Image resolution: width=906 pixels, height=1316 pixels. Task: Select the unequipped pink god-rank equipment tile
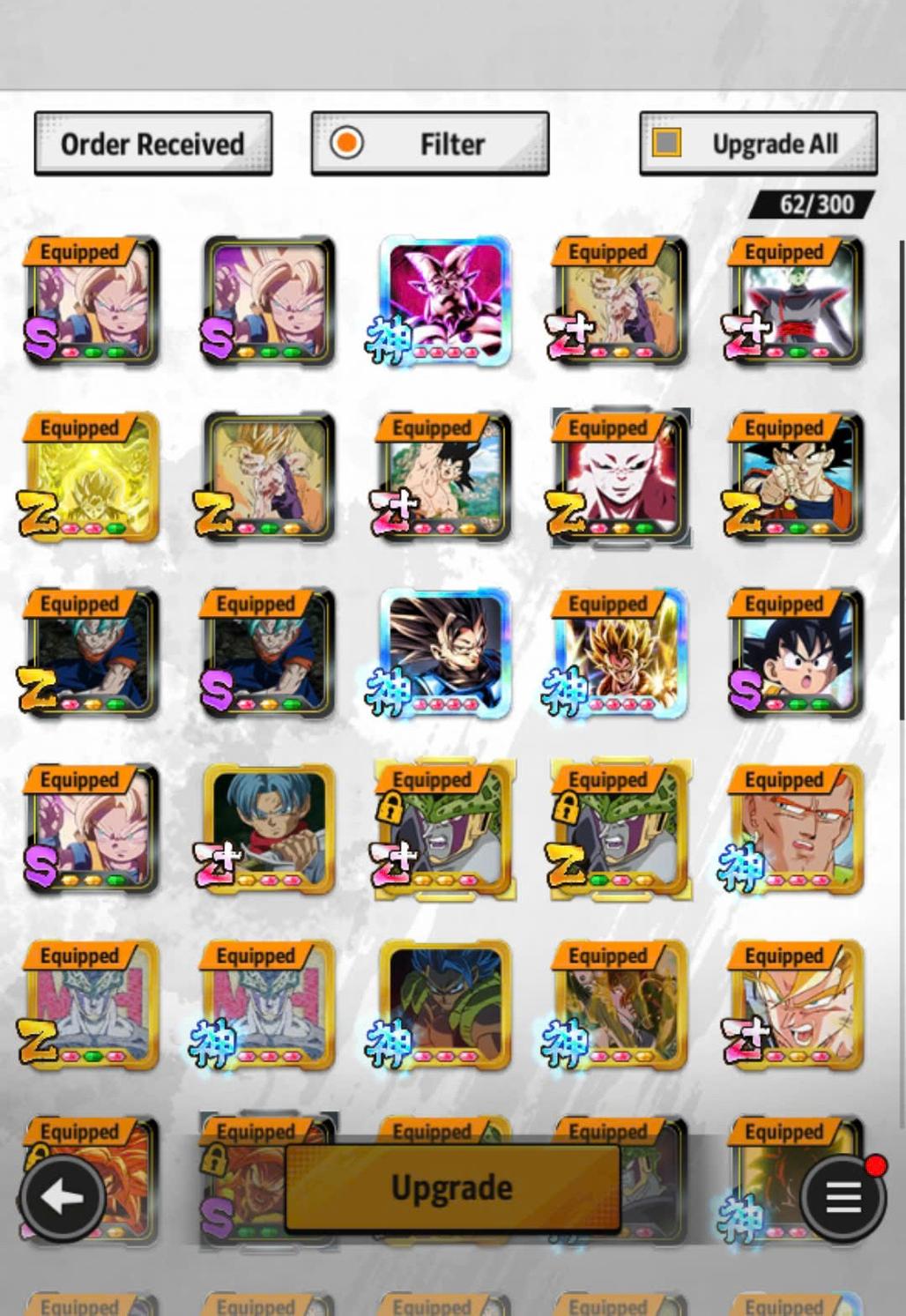click(x=445, y=301)
